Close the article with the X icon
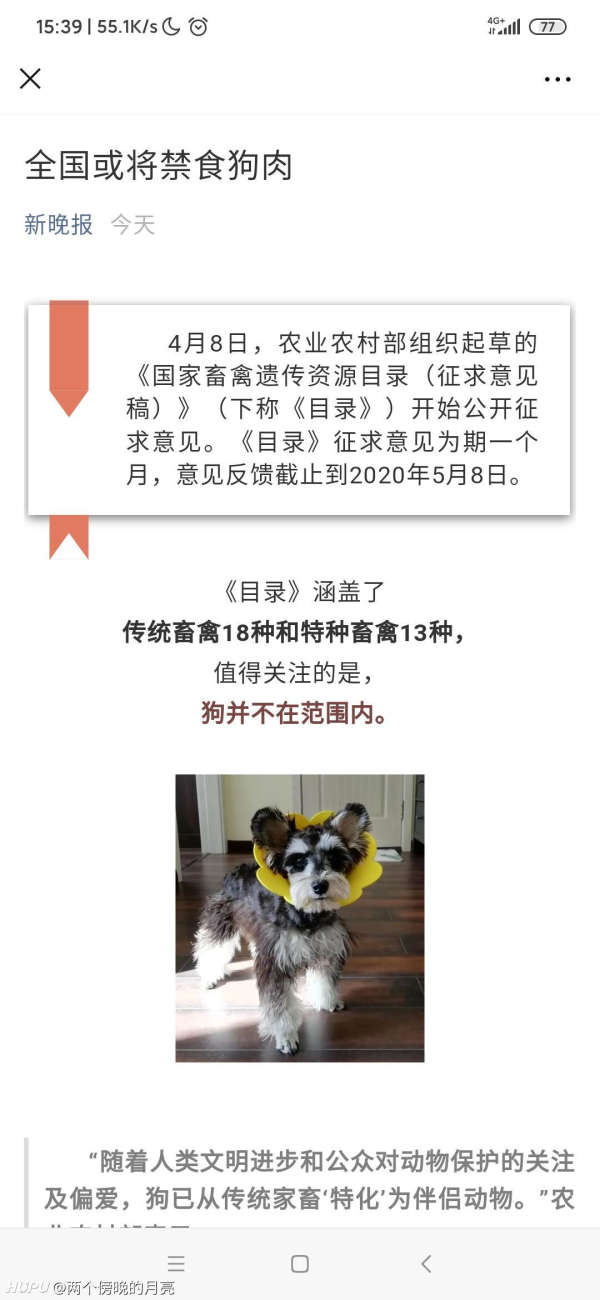600x1300 pixels. (30, 78)
